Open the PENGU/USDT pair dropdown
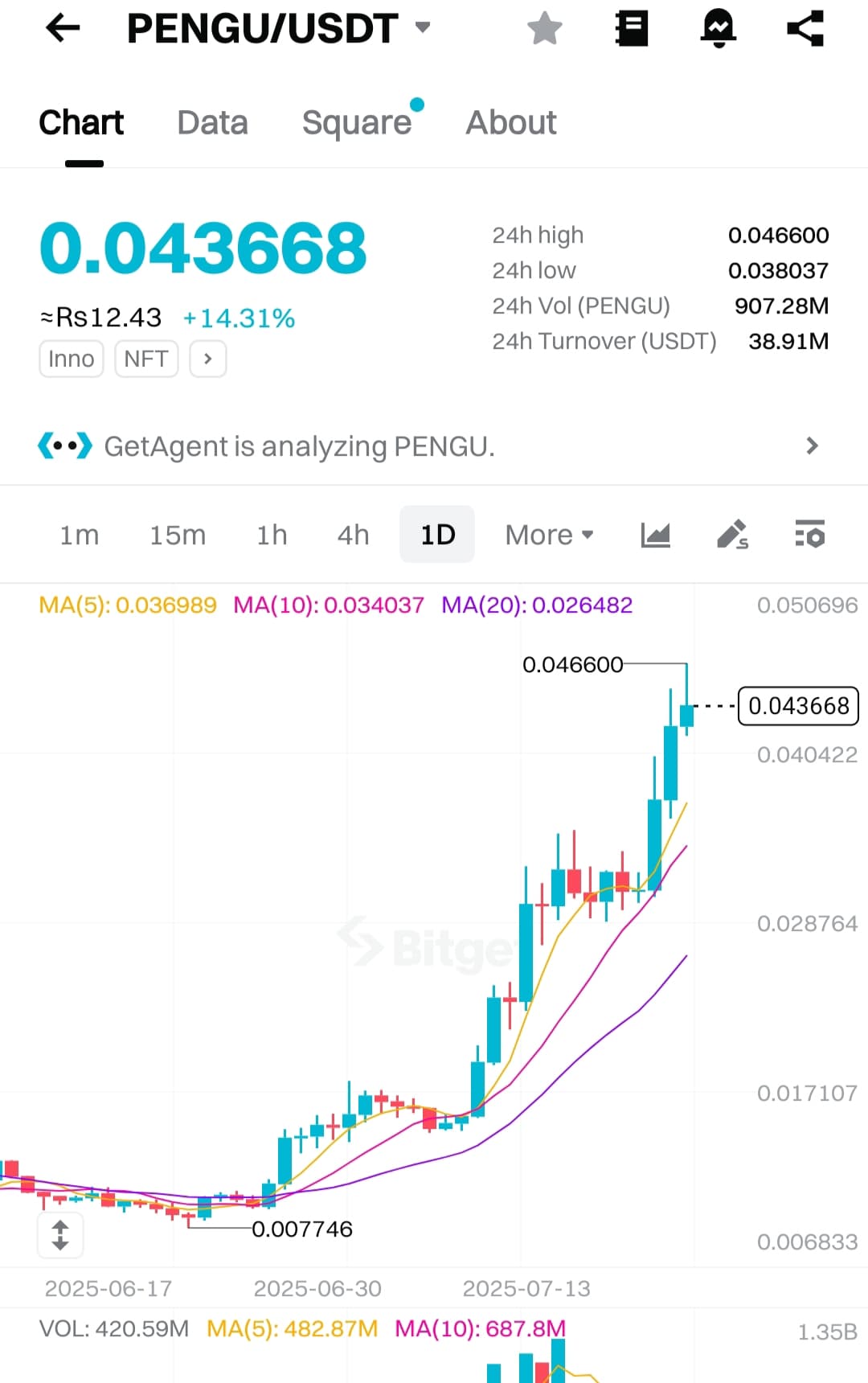Screen dimensions: 868x1383 pos(423,27)
